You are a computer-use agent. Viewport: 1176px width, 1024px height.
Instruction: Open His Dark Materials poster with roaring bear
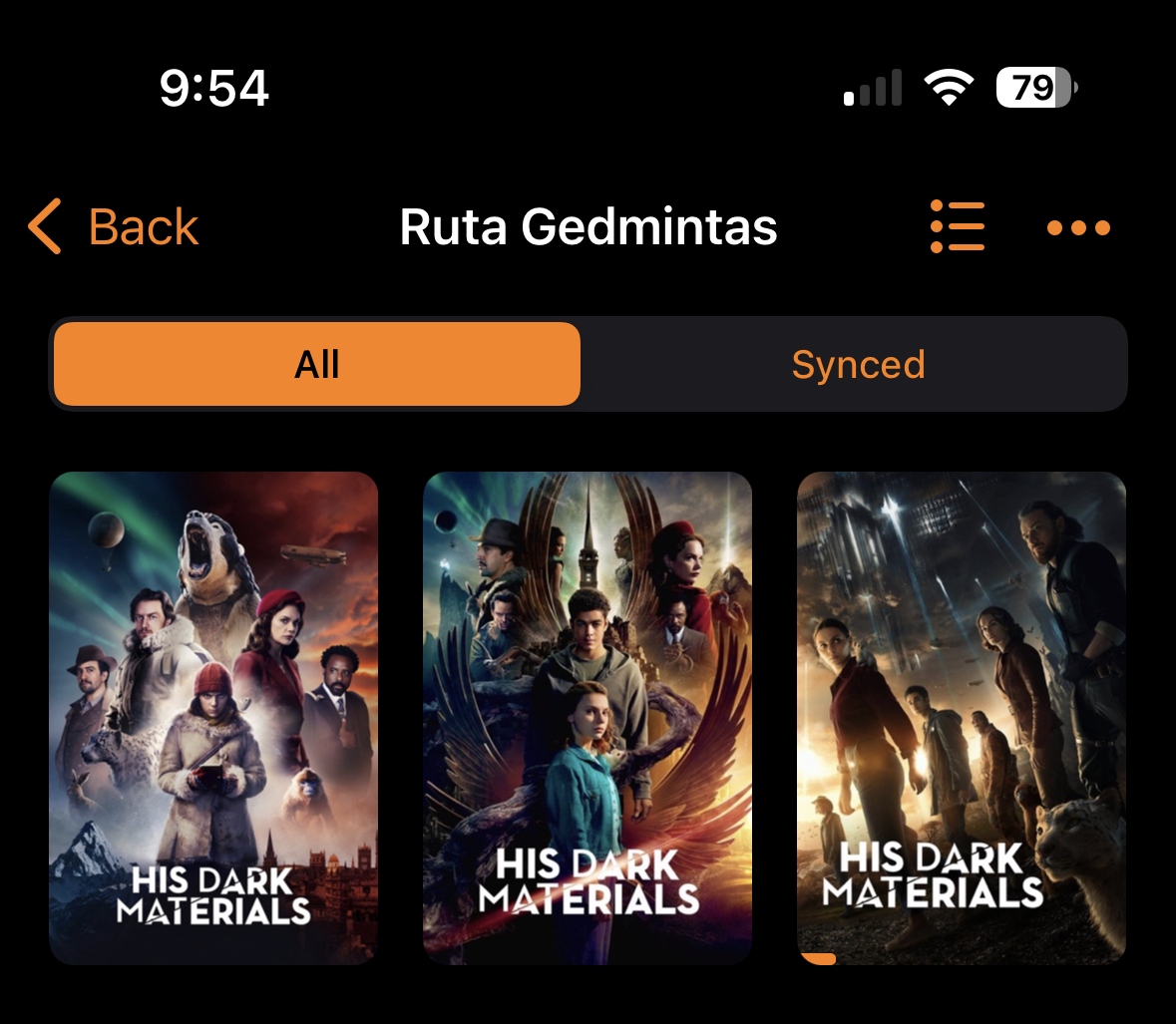(213, 717)
